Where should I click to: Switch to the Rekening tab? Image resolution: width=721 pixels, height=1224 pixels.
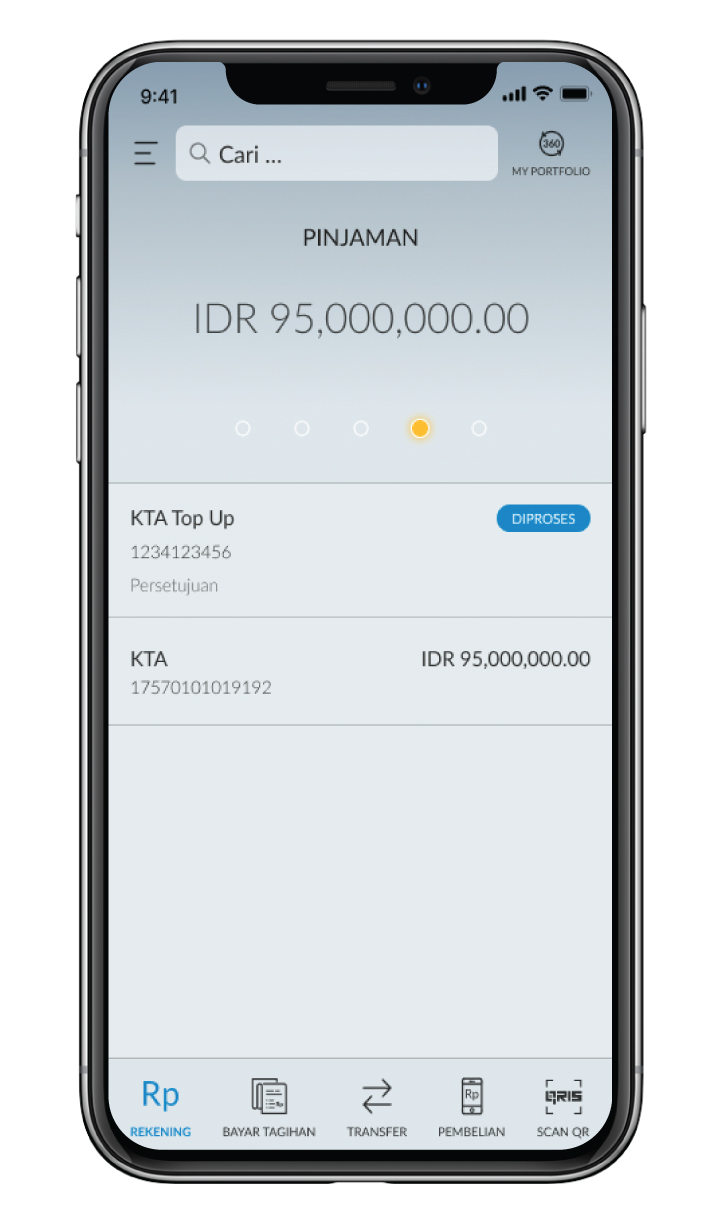click(x=160, y=1107)
